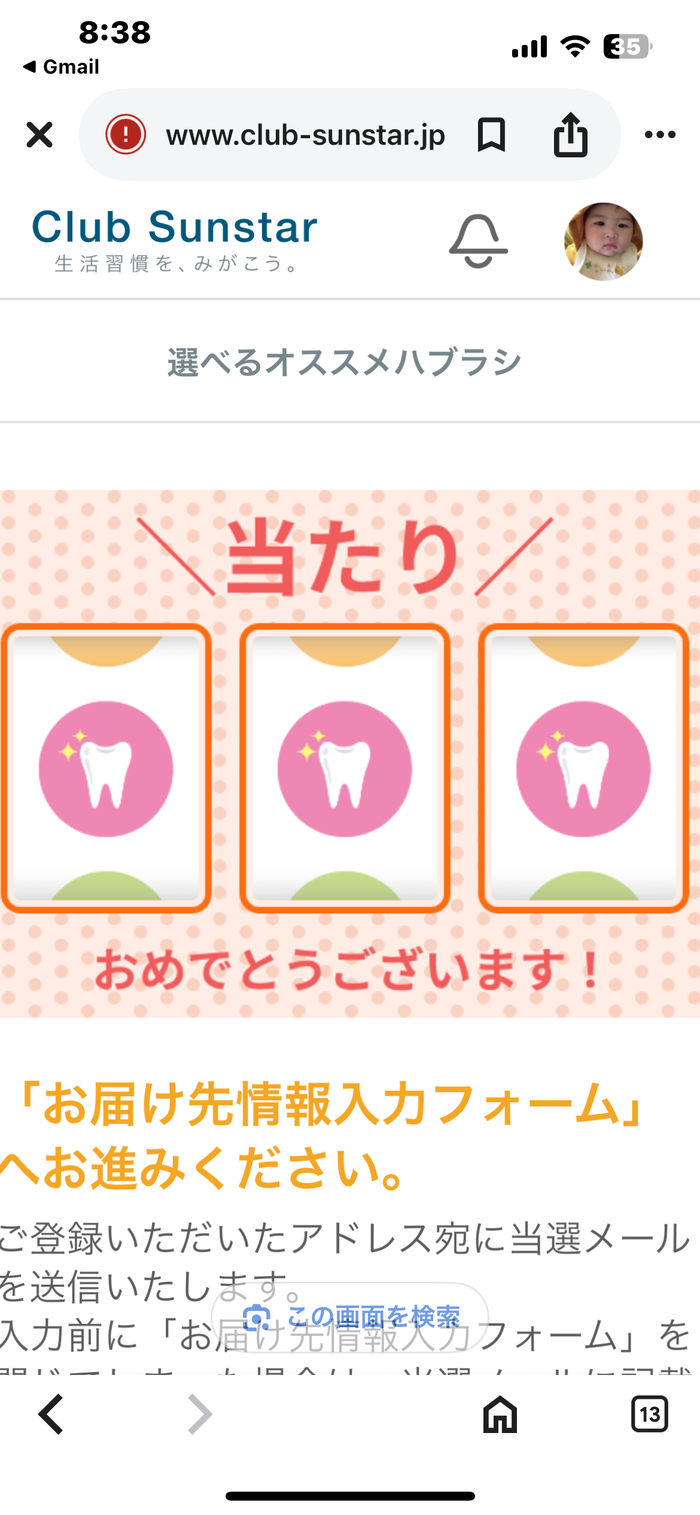
Task: Go to the browser home page
Action: 500,1414
